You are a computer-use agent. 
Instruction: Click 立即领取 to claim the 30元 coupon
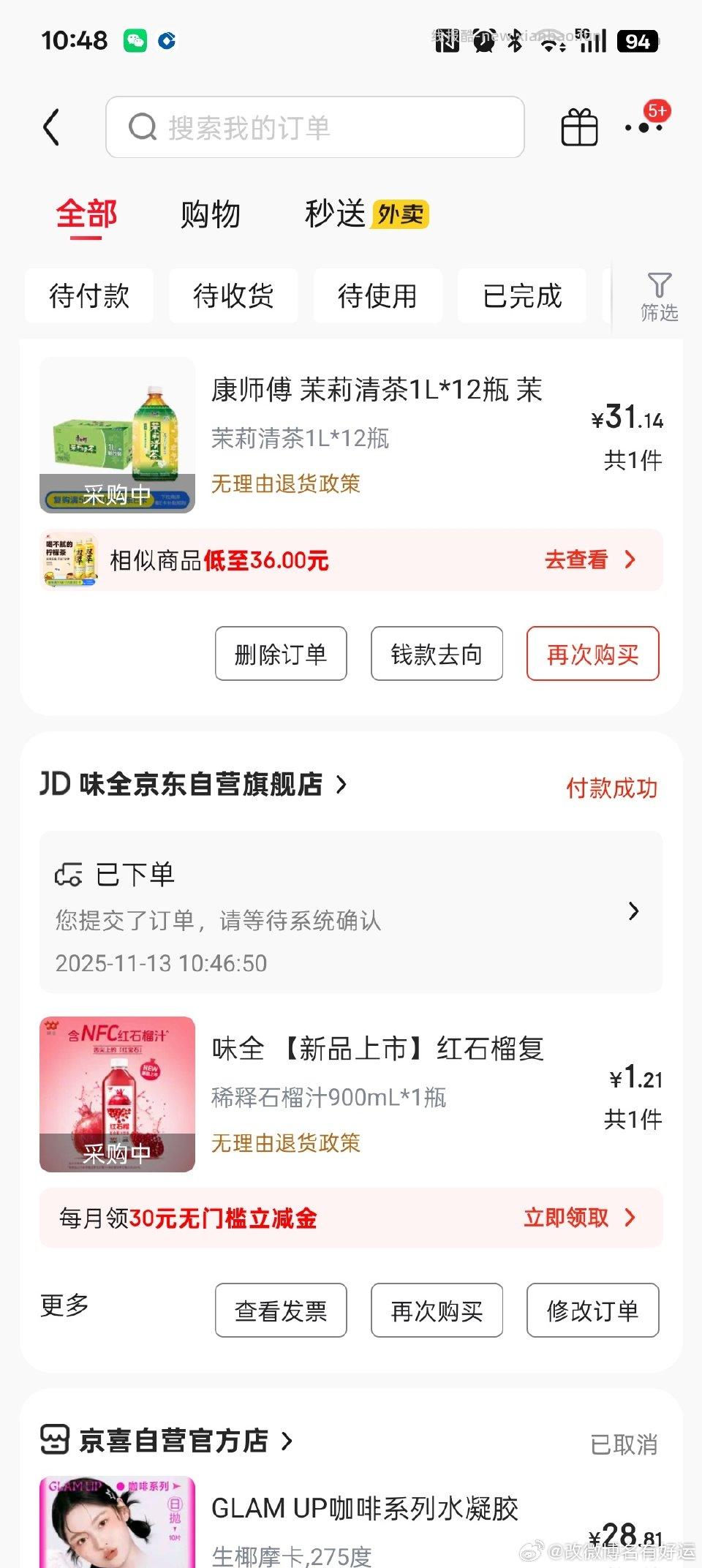[568, 1217]
